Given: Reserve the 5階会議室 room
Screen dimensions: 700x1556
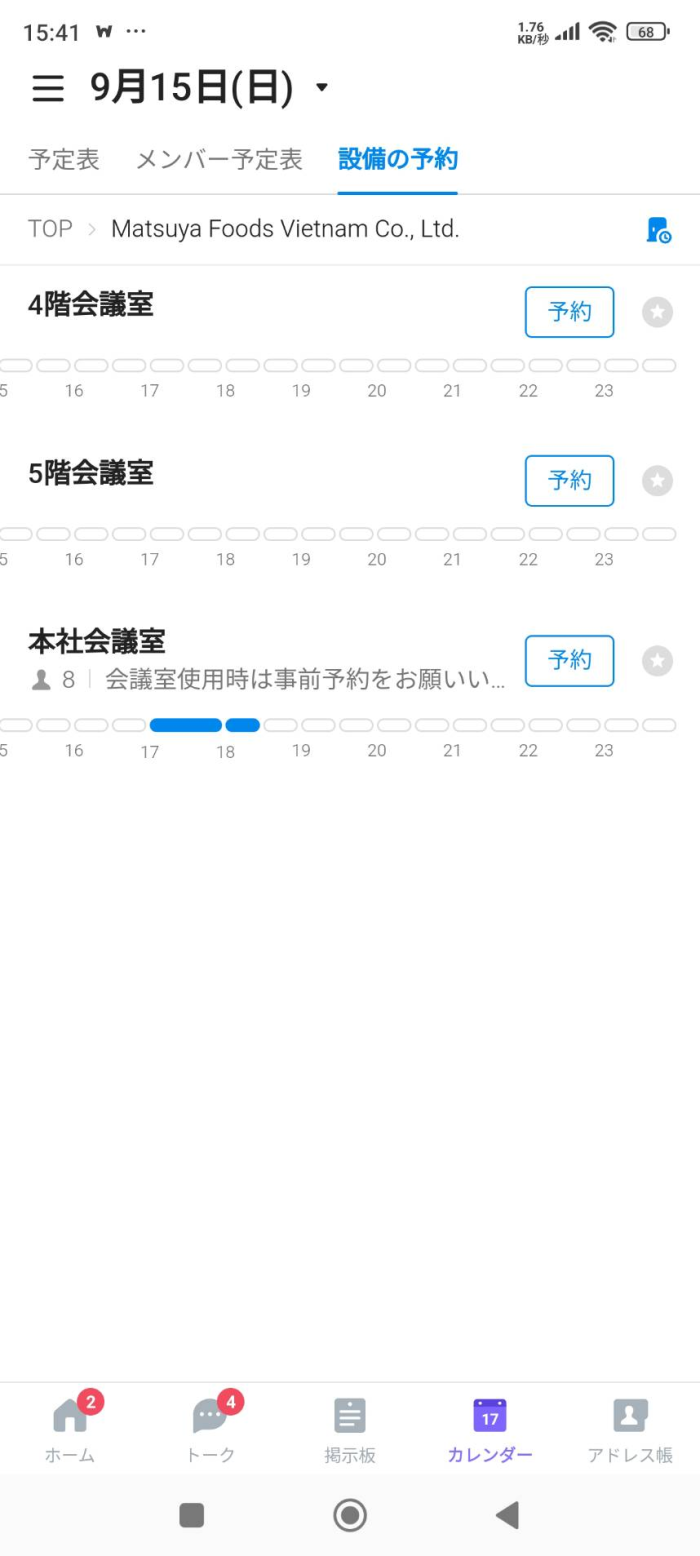Looking at the screenshot, I should coord(569,481).
